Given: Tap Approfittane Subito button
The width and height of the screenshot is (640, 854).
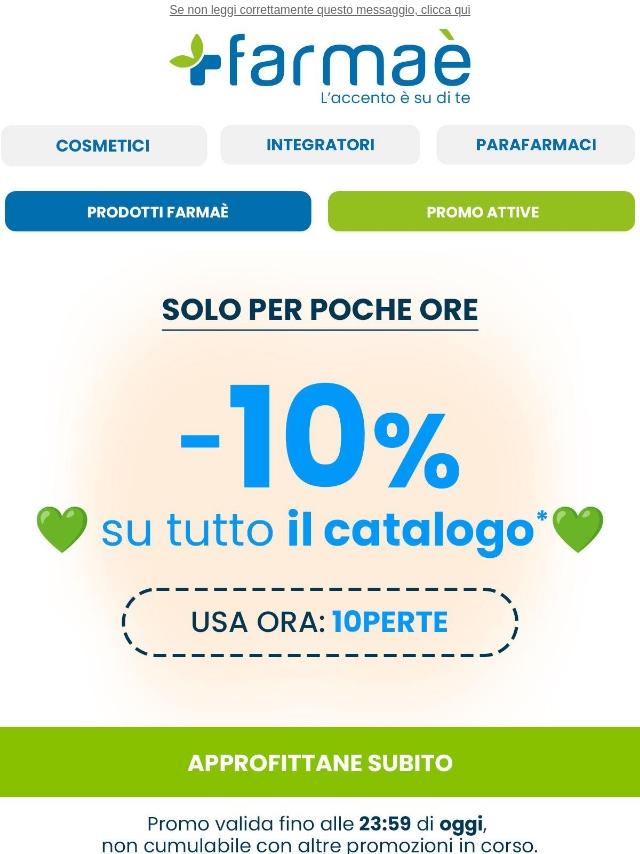Looking at the screenshot, I should click(x=320, y=762).
